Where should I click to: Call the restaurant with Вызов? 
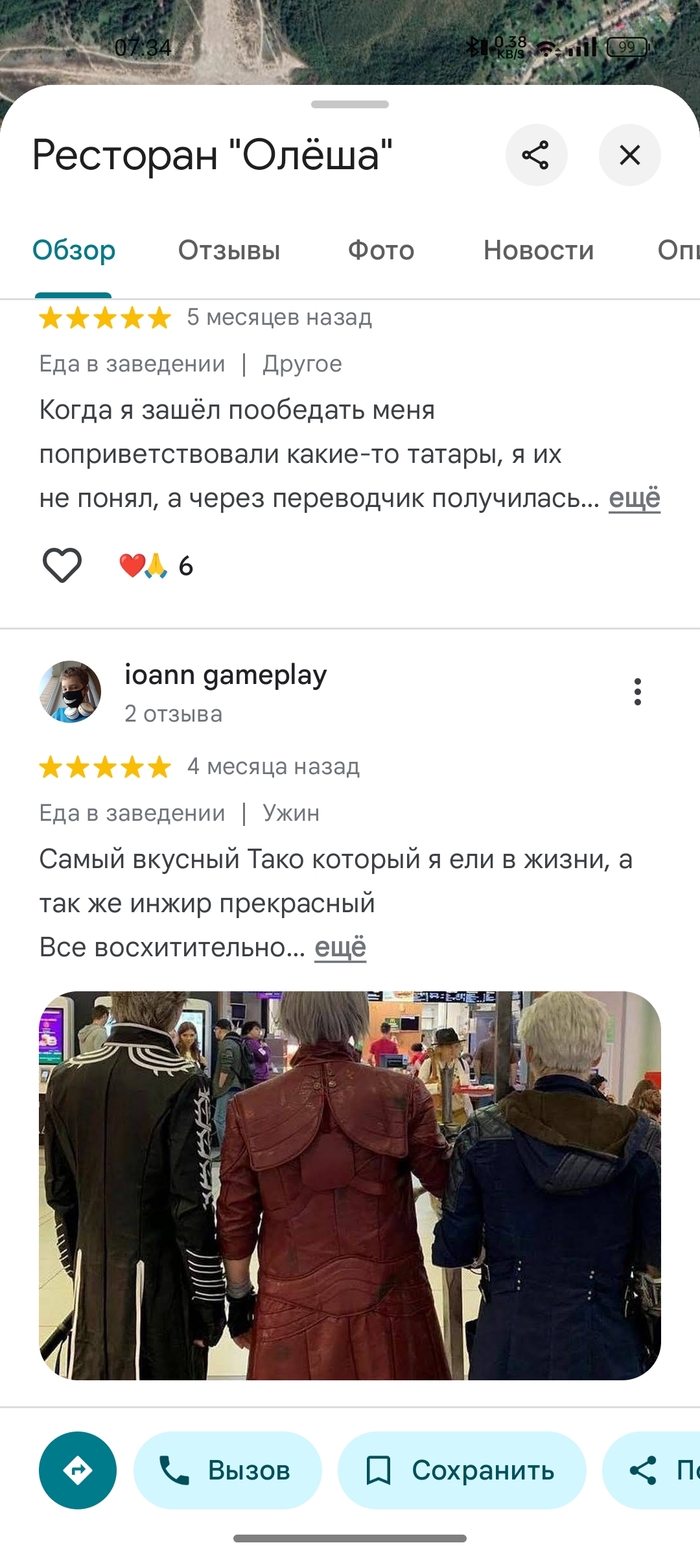tap(227, 1470)
